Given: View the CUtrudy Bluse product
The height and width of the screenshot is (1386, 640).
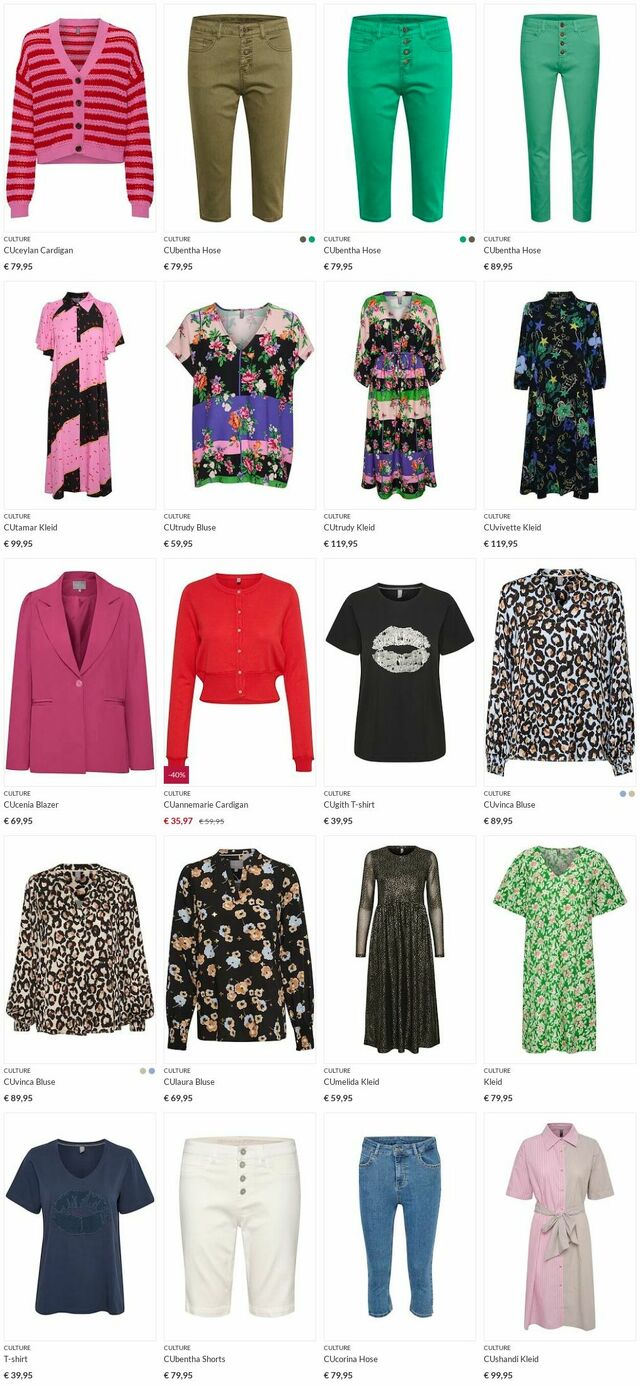Looking at the screenshot, I should point(240,395).
